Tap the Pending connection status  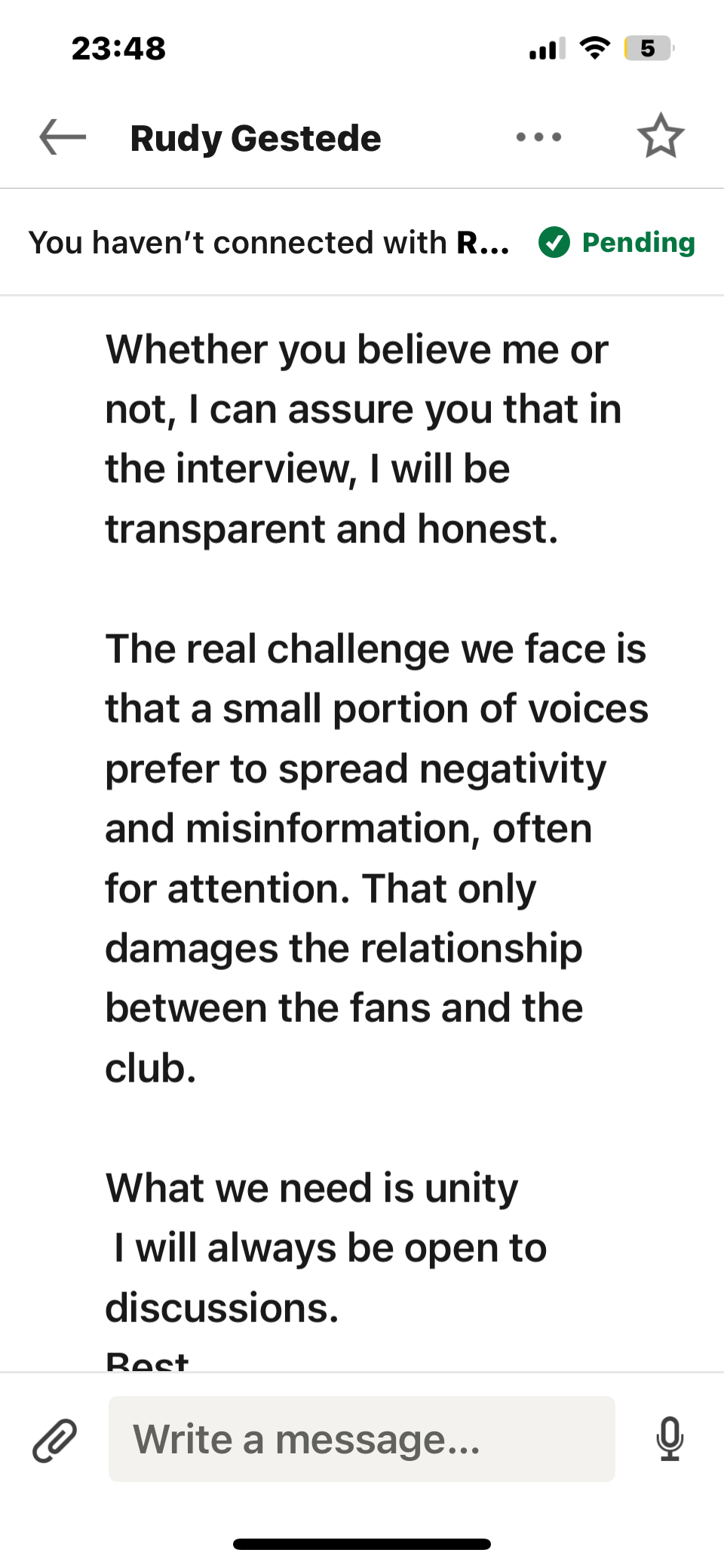pyautogui.click(x=617, y=242)
